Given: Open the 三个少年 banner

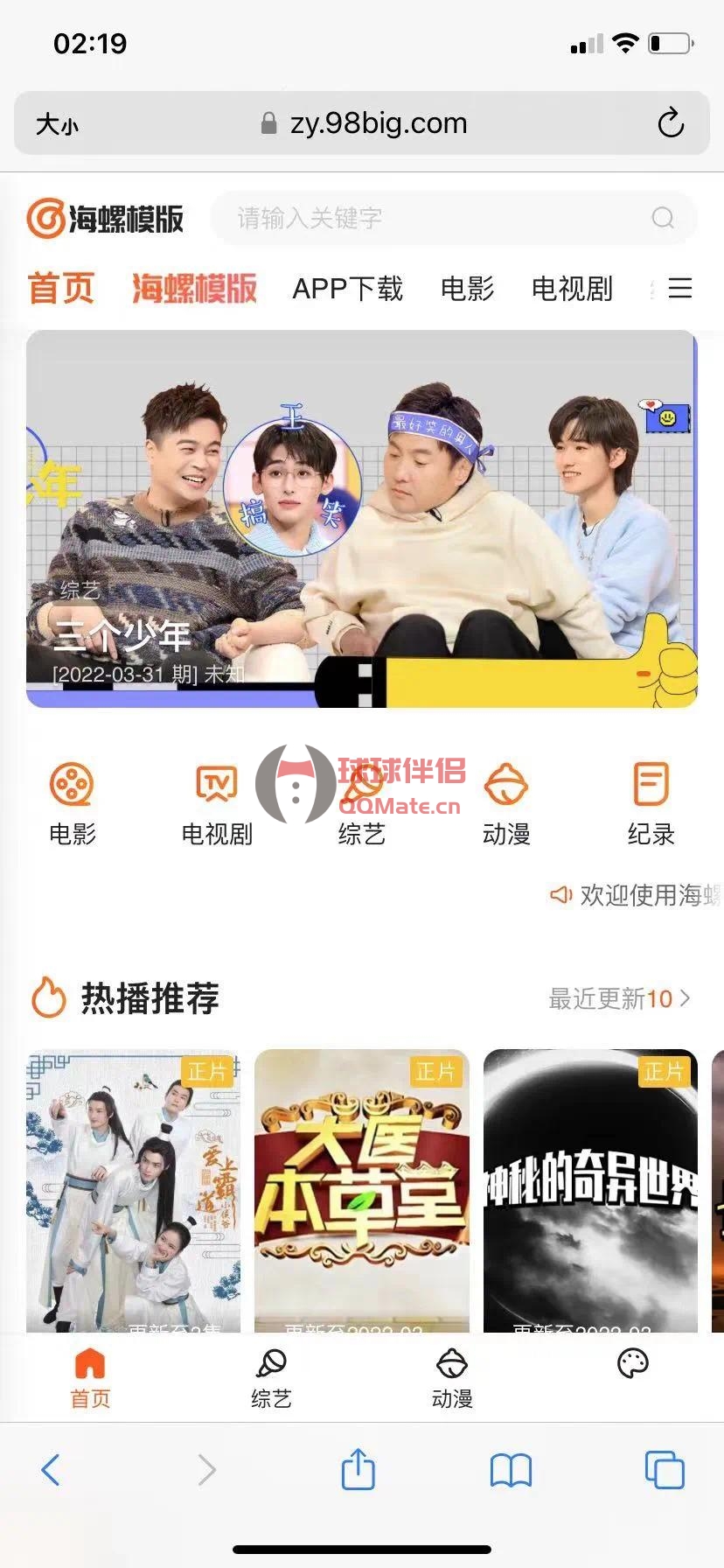Looking at the screenshot, I should 361,518.
